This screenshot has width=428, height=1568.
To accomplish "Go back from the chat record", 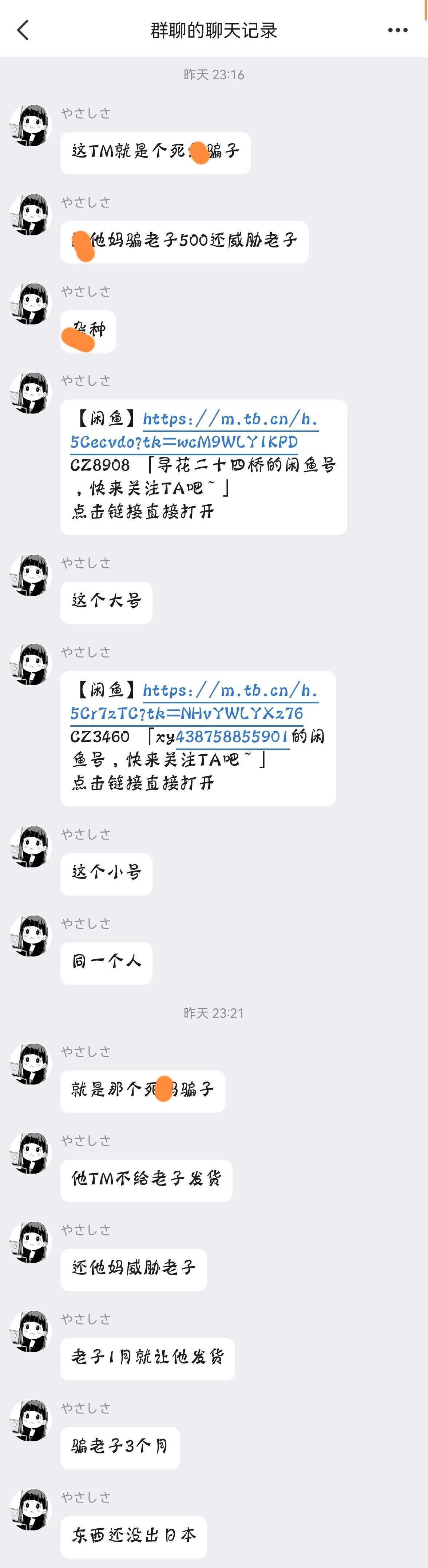I will 23,30.
